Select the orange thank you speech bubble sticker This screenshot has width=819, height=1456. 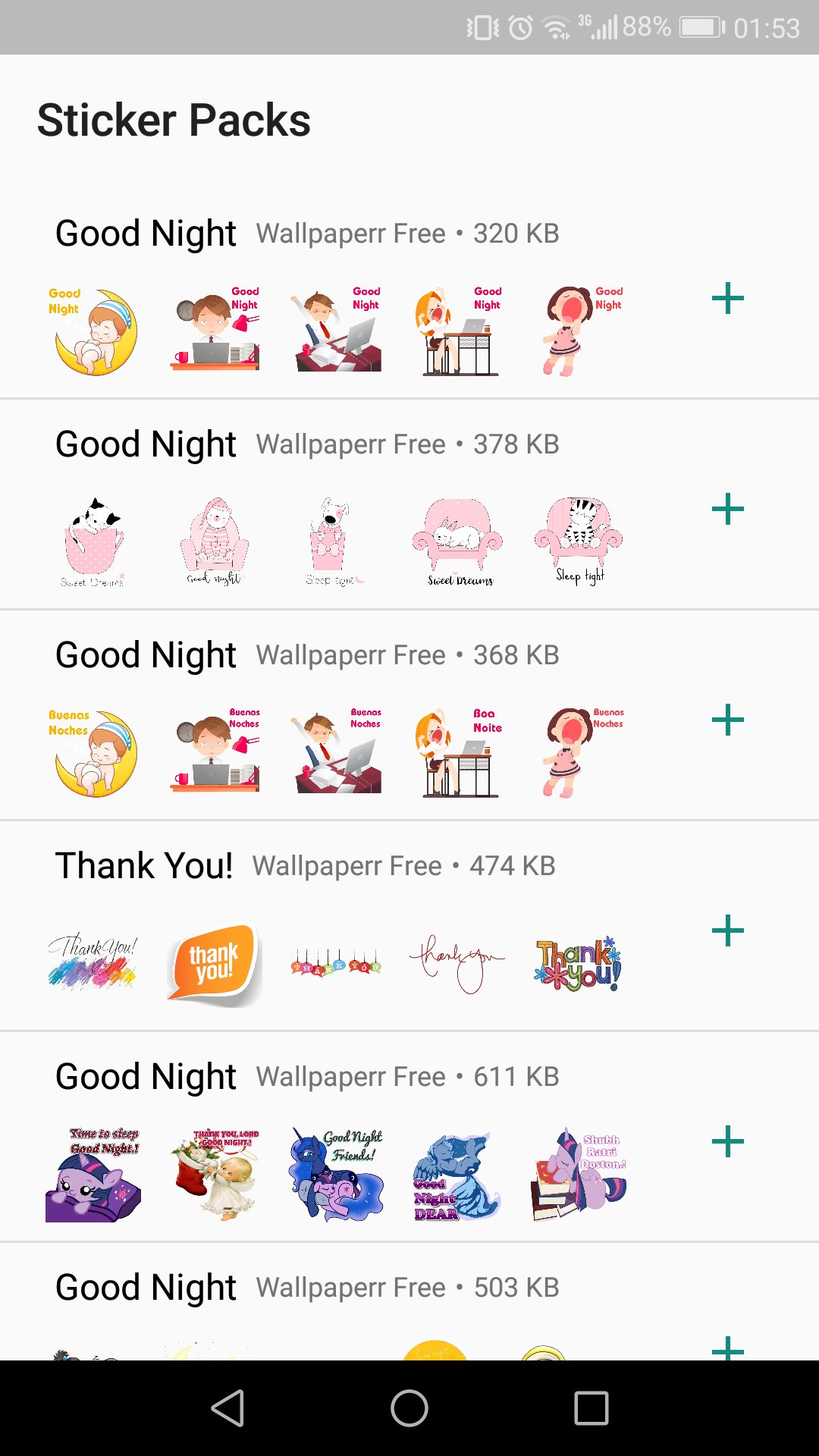point(212,962)
